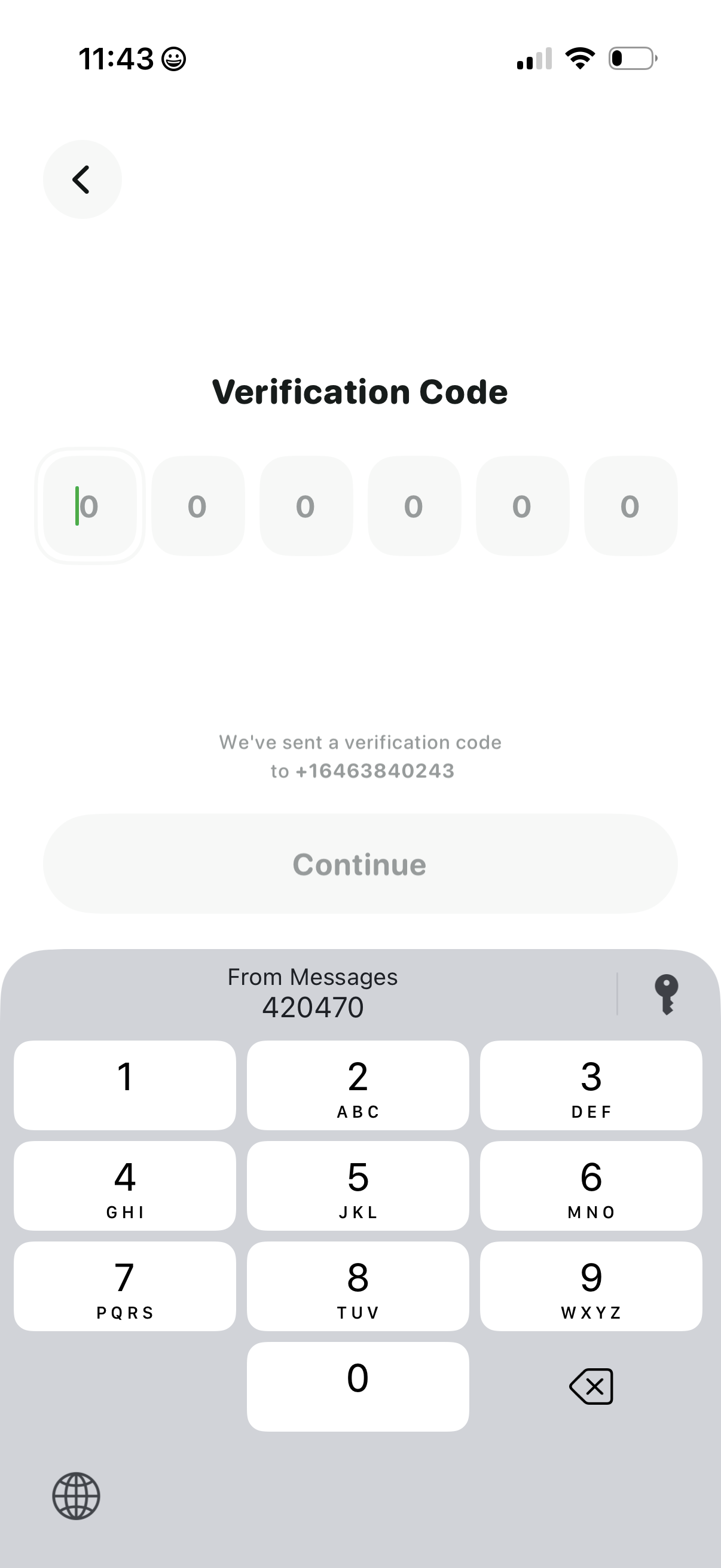Viewport: 721px width, 1568px height.
Task: Switch keyboard using the globe icon
Action: (76, 1496)
